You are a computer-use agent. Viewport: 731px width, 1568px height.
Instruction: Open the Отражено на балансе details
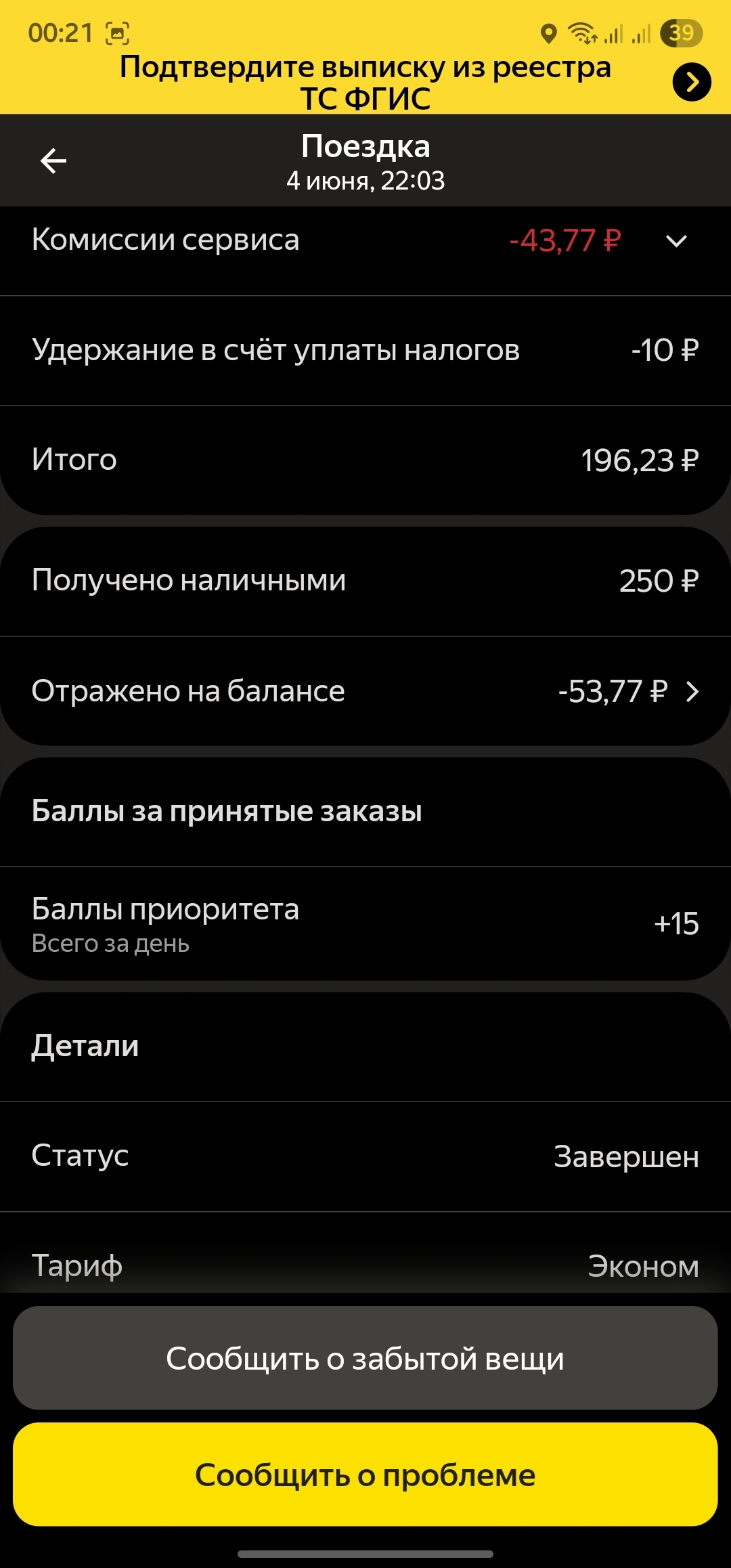(x=692, y=692)
